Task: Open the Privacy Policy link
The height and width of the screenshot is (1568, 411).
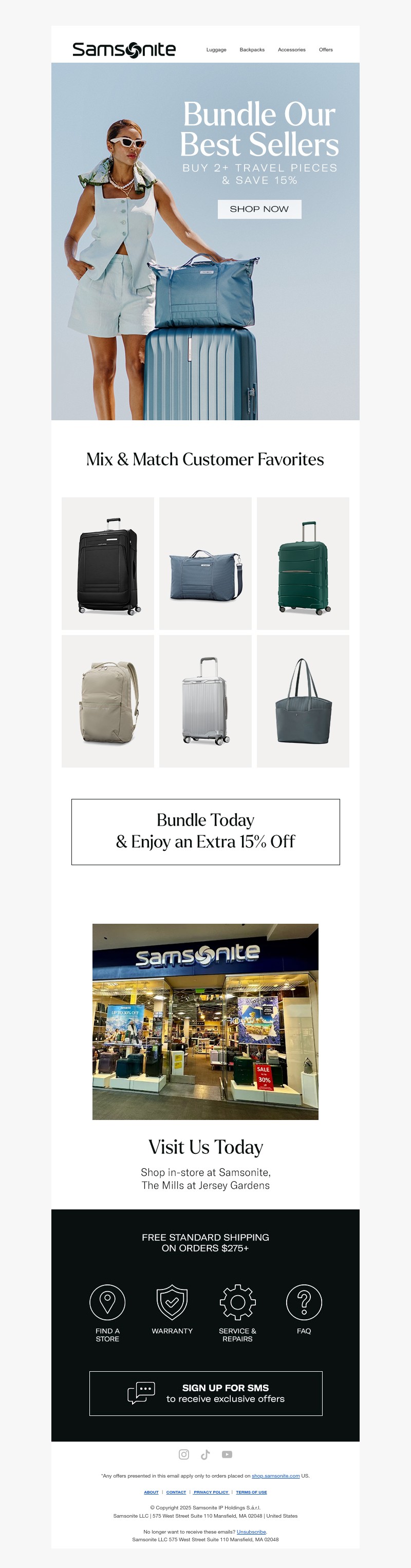Action: point(211,1492)
